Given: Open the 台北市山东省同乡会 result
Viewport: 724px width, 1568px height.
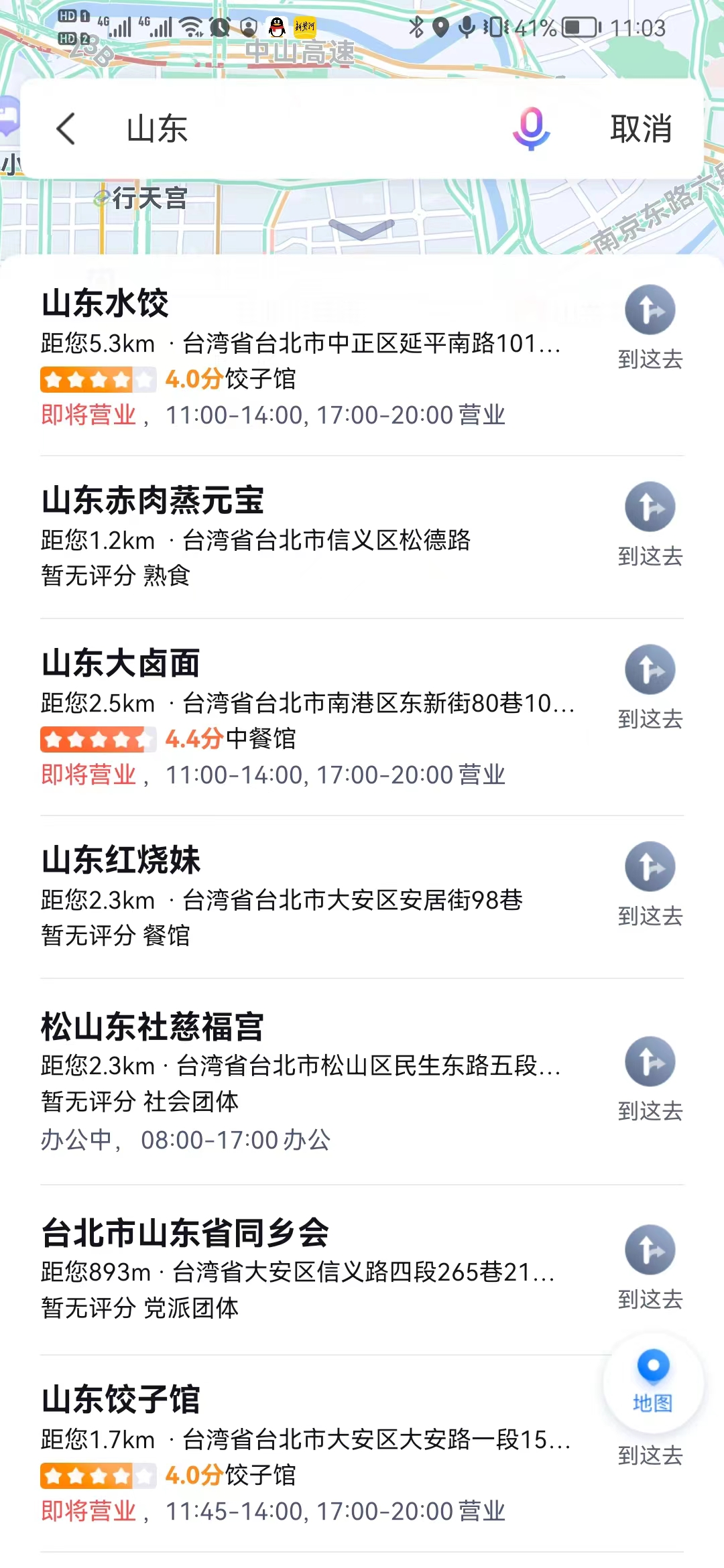Looking at the screenshot, I should 315,1269.
